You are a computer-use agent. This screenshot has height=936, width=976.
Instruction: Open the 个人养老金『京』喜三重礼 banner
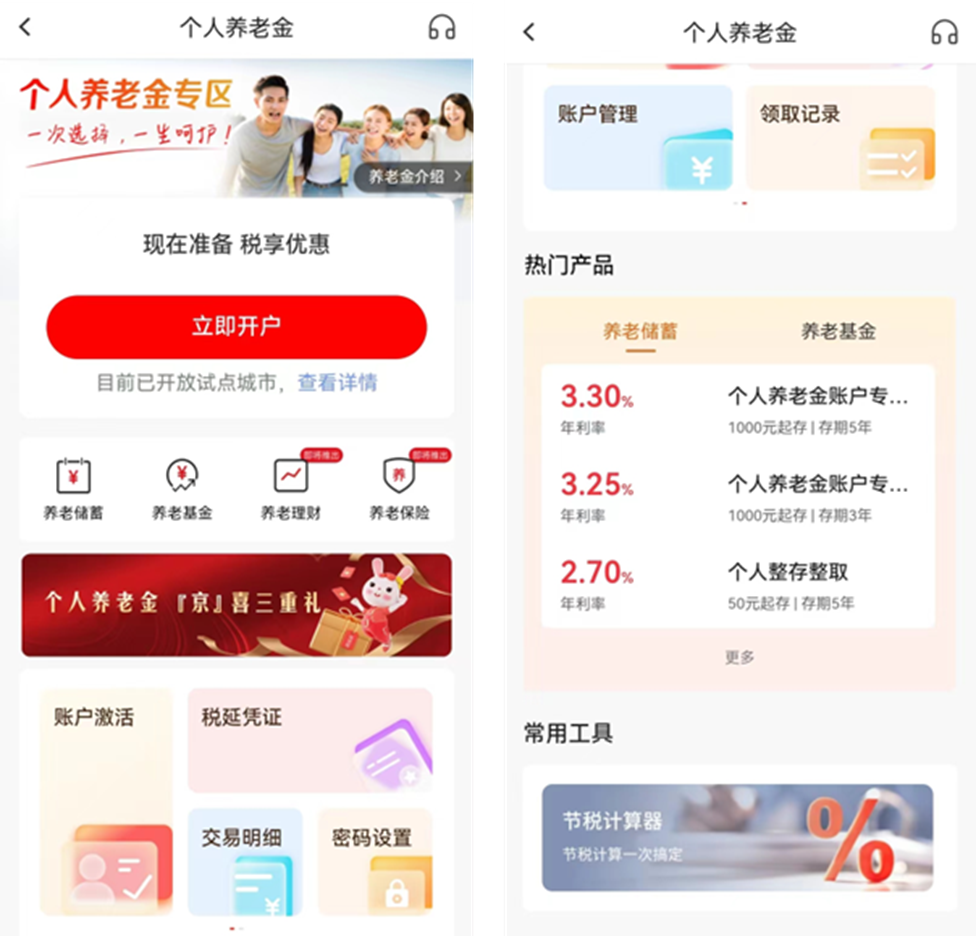click(x=236, y=604)
